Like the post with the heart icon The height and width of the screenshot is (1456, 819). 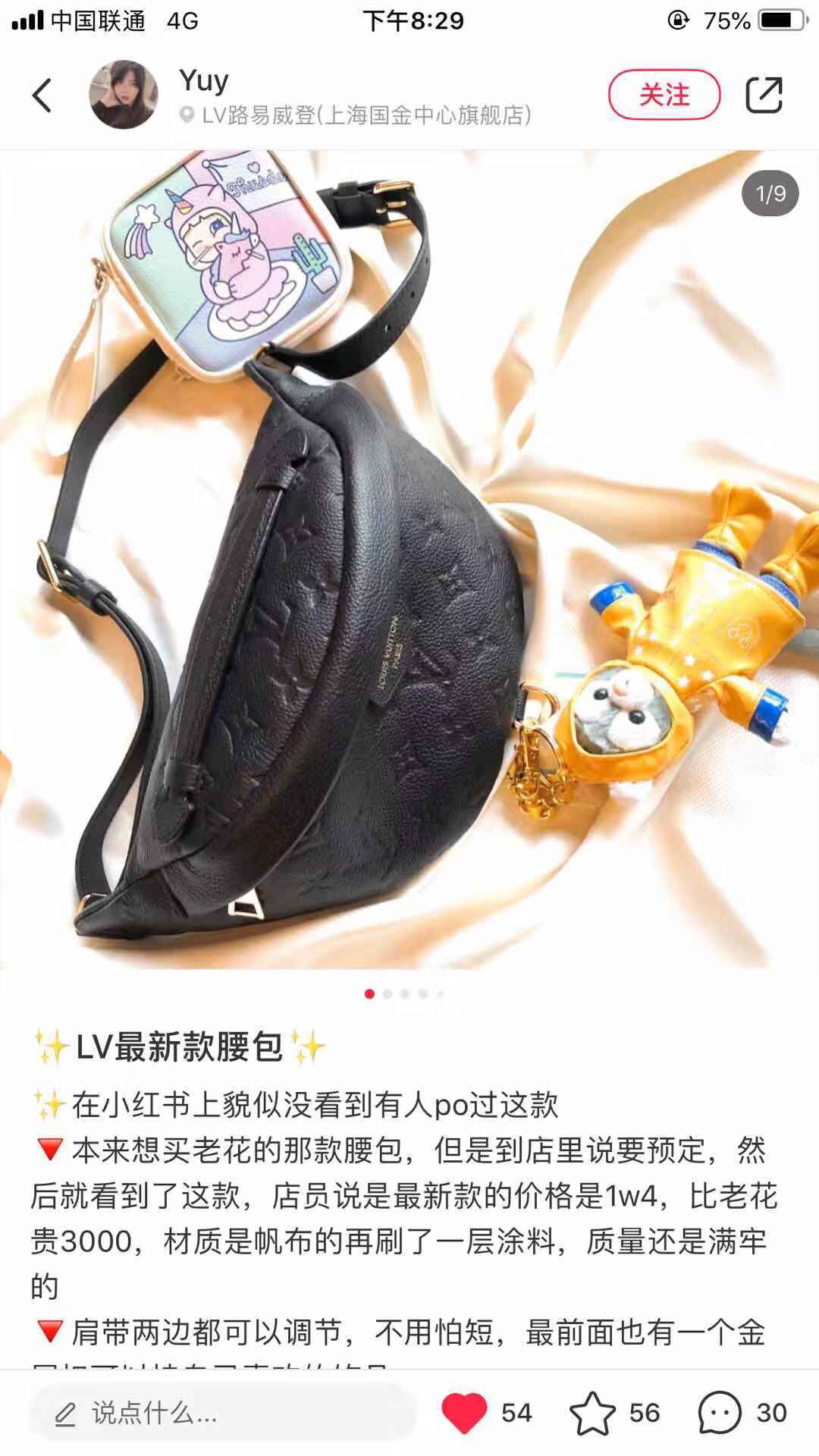(x=464, y=1413)
